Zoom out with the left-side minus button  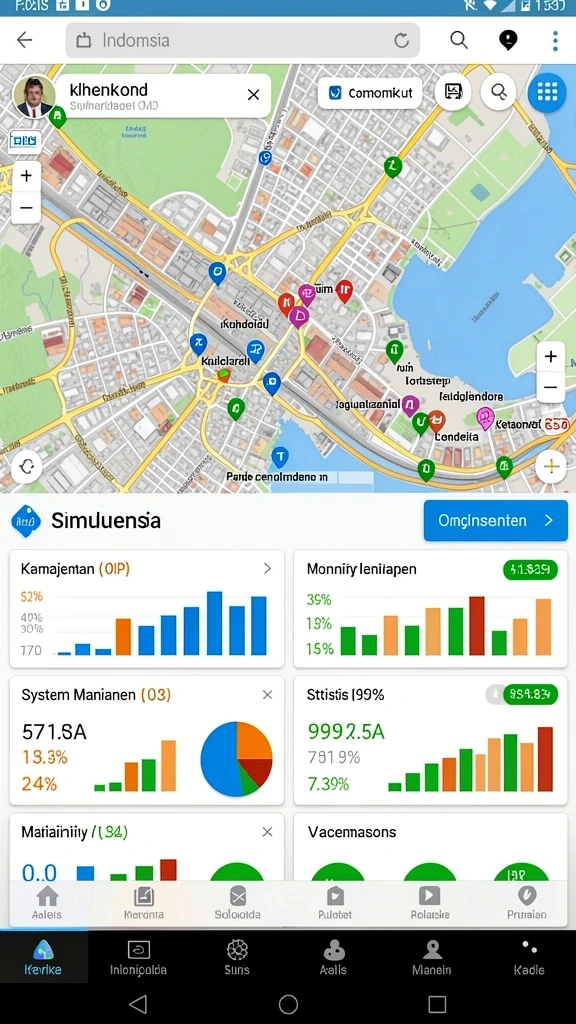(26, 208)
